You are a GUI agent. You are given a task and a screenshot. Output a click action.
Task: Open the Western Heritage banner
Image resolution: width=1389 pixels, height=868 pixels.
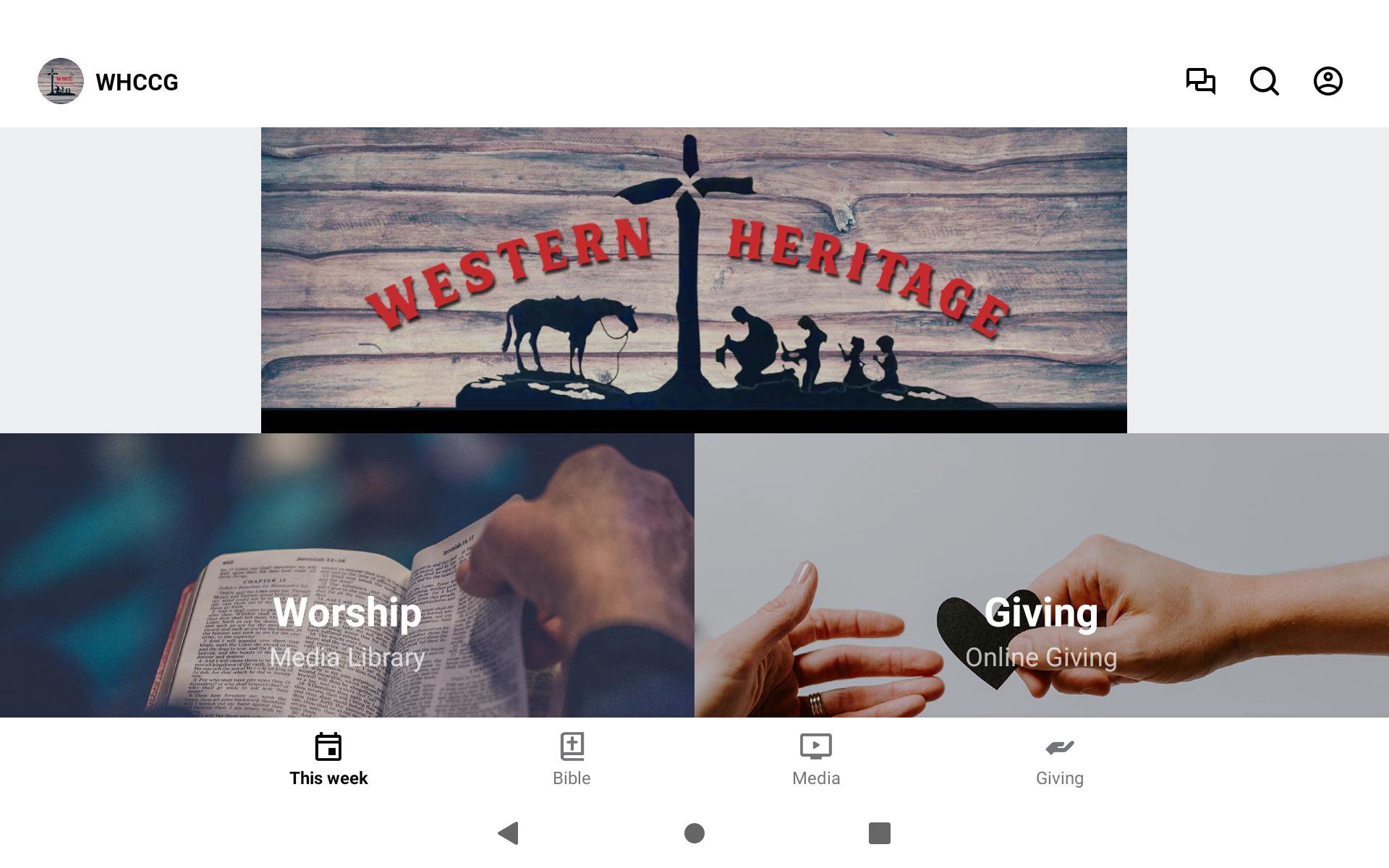point(694,279)
